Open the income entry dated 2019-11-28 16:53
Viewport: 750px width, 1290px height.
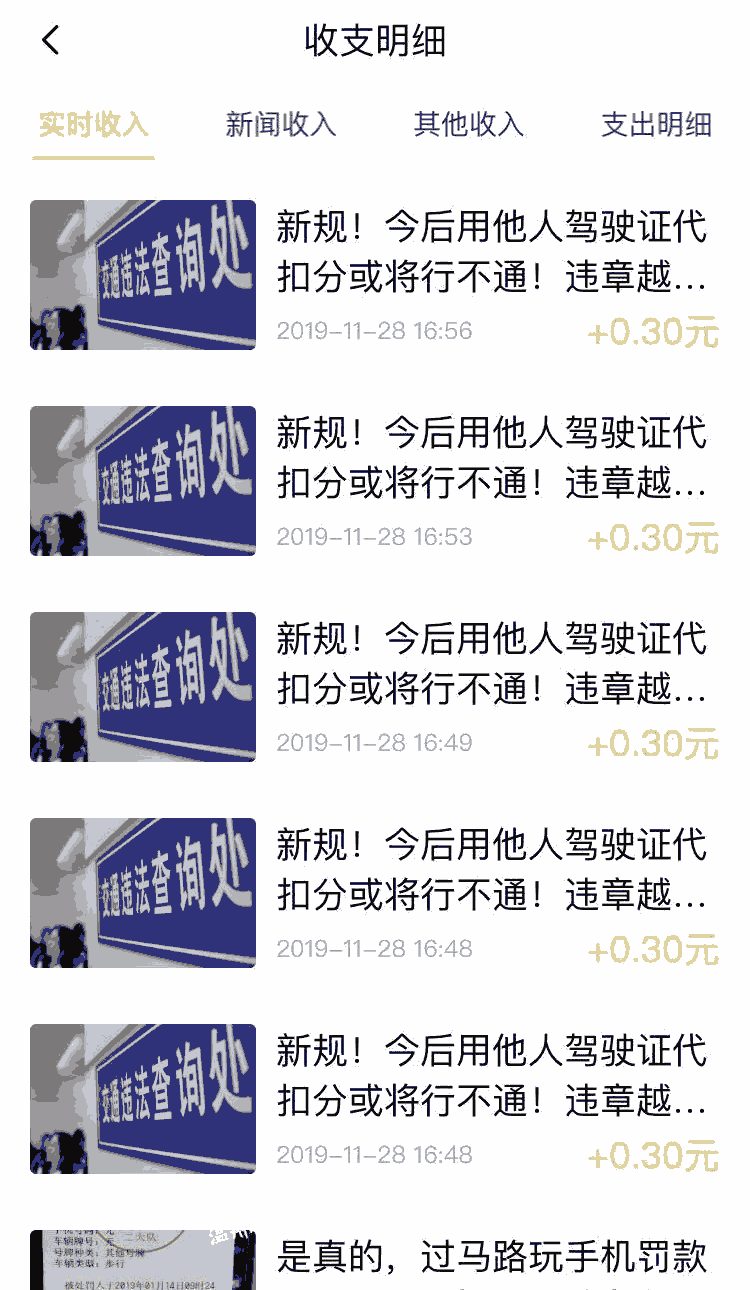click(x=375, y=481)
